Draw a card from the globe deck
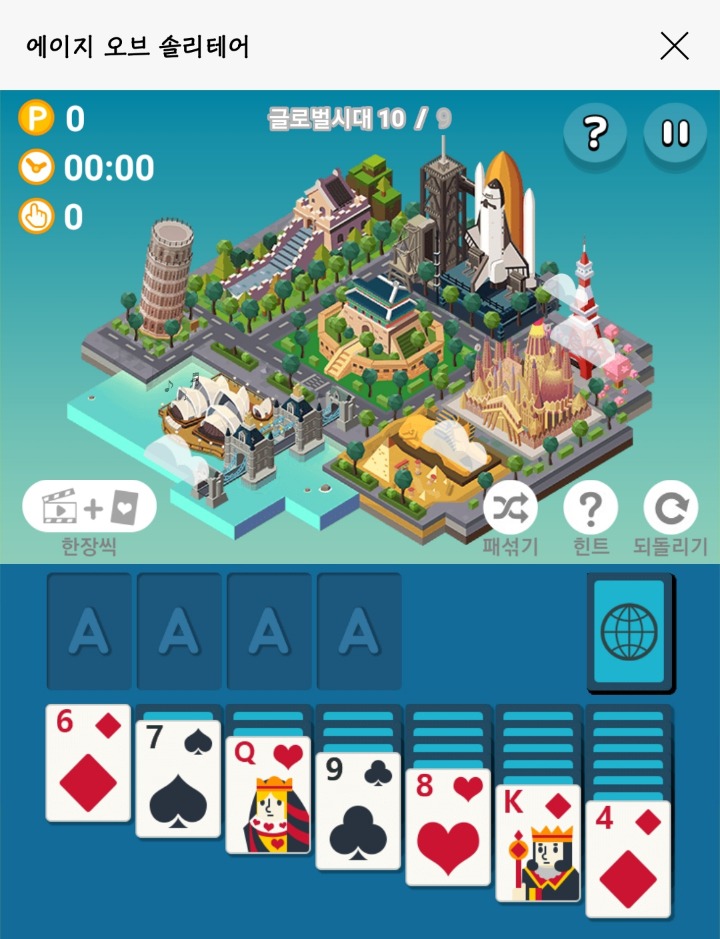This screenshot has width=720, height=939. pos(630,632)
